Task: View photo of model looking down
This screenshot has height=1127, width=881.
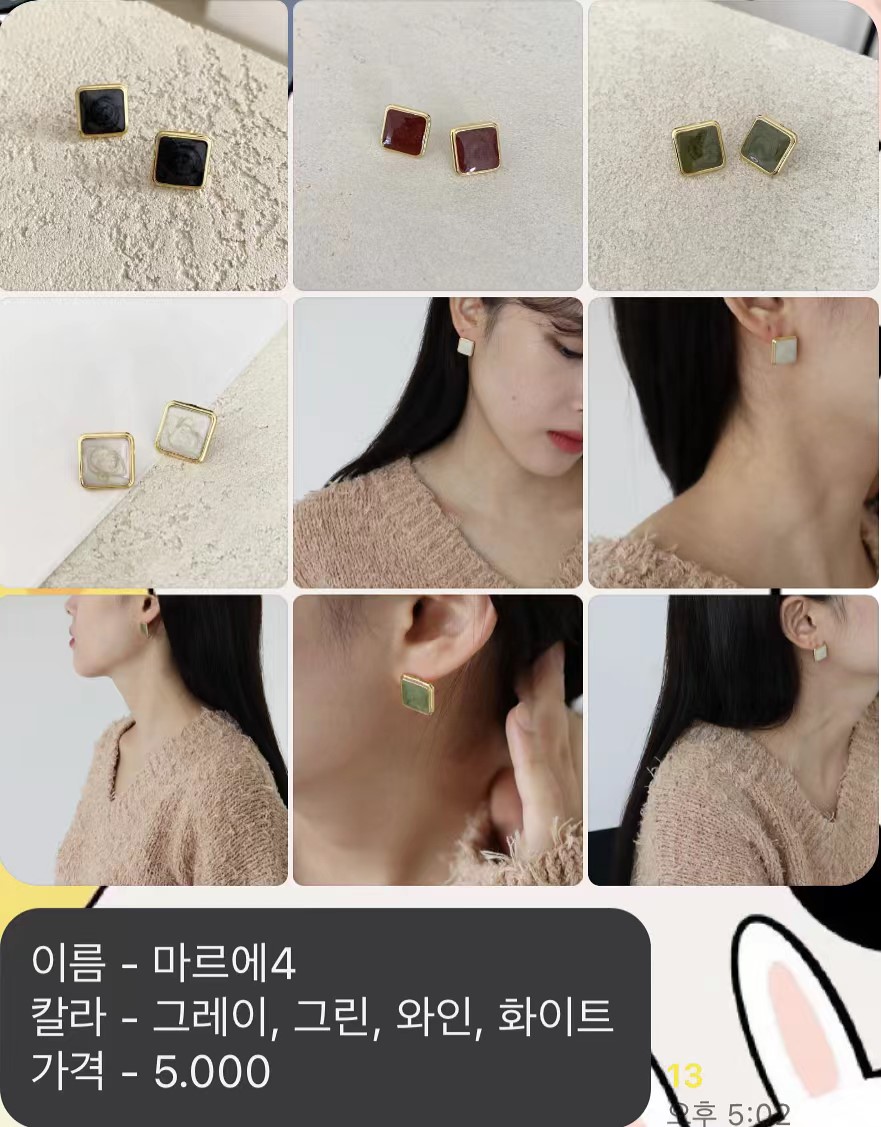Action: (x=437, y=442)
